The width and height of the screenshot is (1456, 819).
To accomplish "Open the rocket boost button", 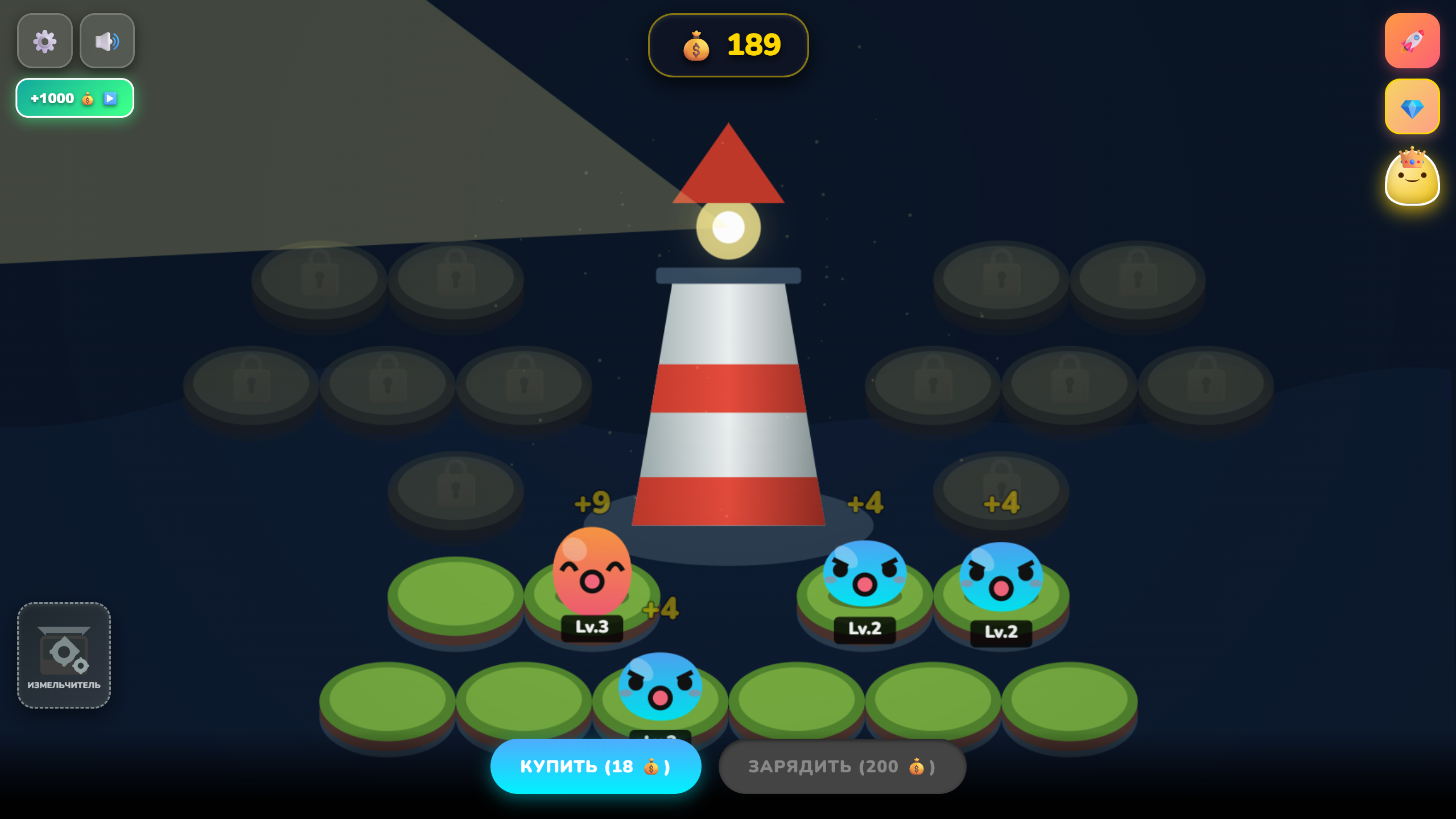I will [x=1412, y=41].
